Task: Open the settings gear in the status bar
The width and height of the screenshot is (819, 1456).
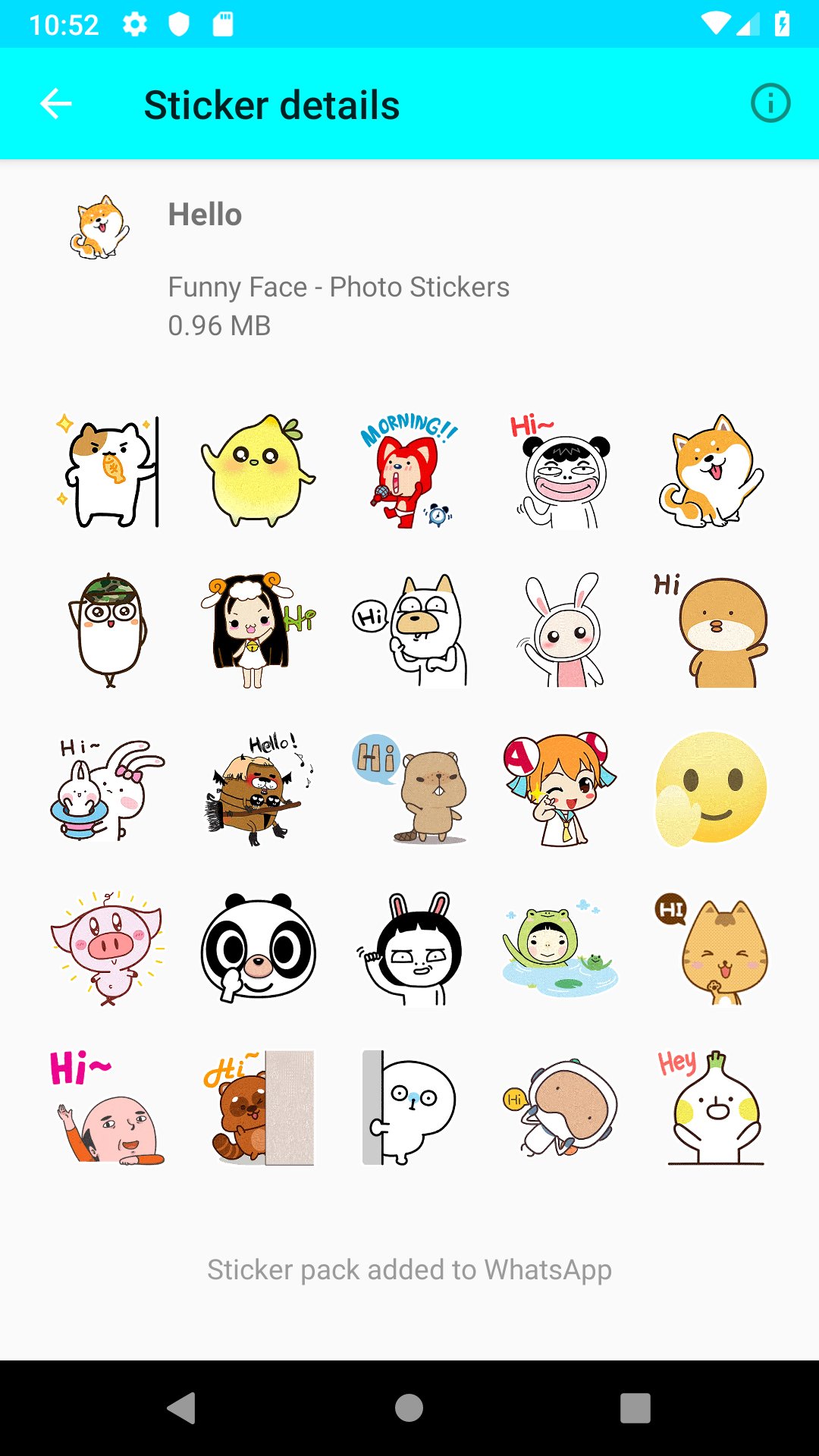Action: 135,24
